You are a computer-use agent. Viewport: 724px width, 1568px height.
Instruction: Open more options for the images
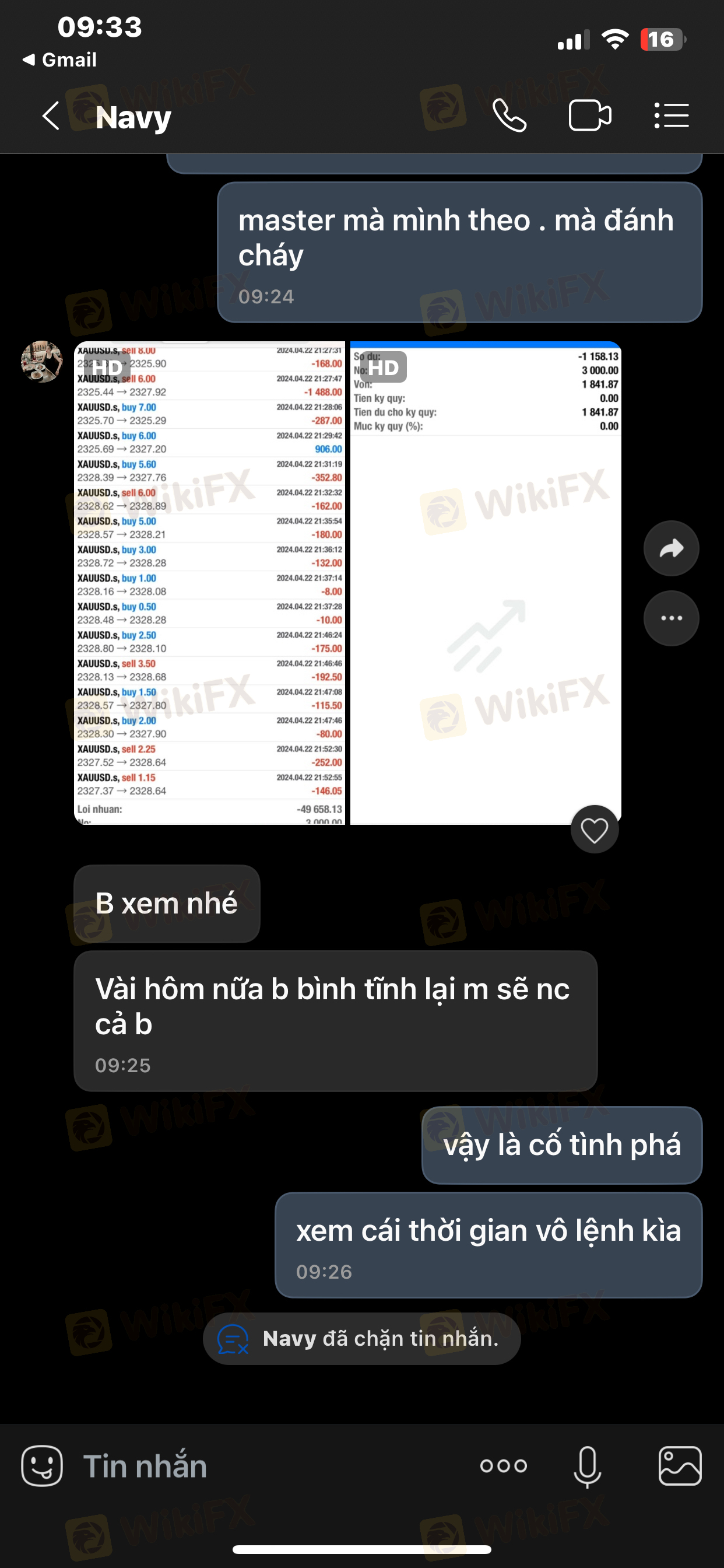[x=671, y=618]
